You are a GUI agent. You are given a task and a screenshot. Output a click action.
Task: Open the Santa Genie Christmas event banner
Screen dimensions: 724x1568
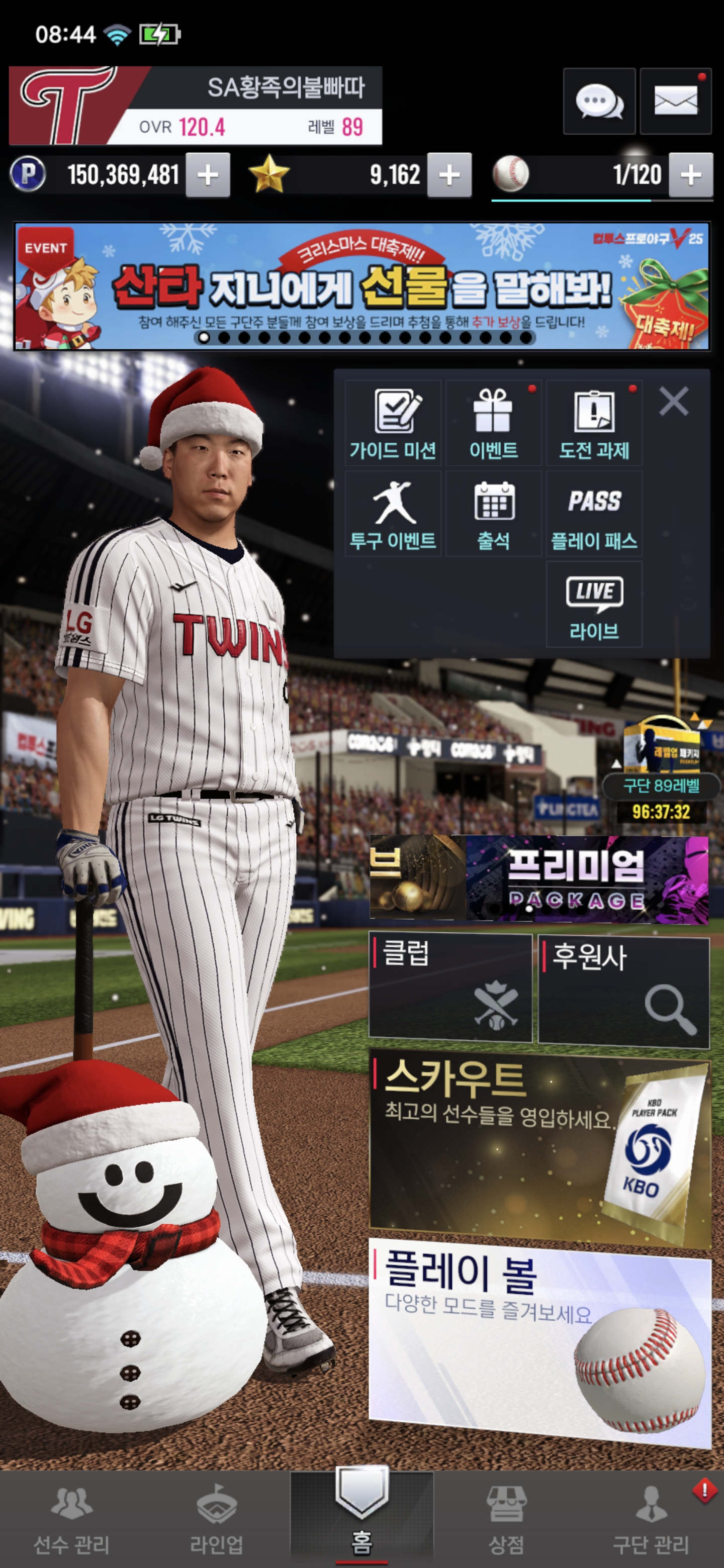click(361, 286)
